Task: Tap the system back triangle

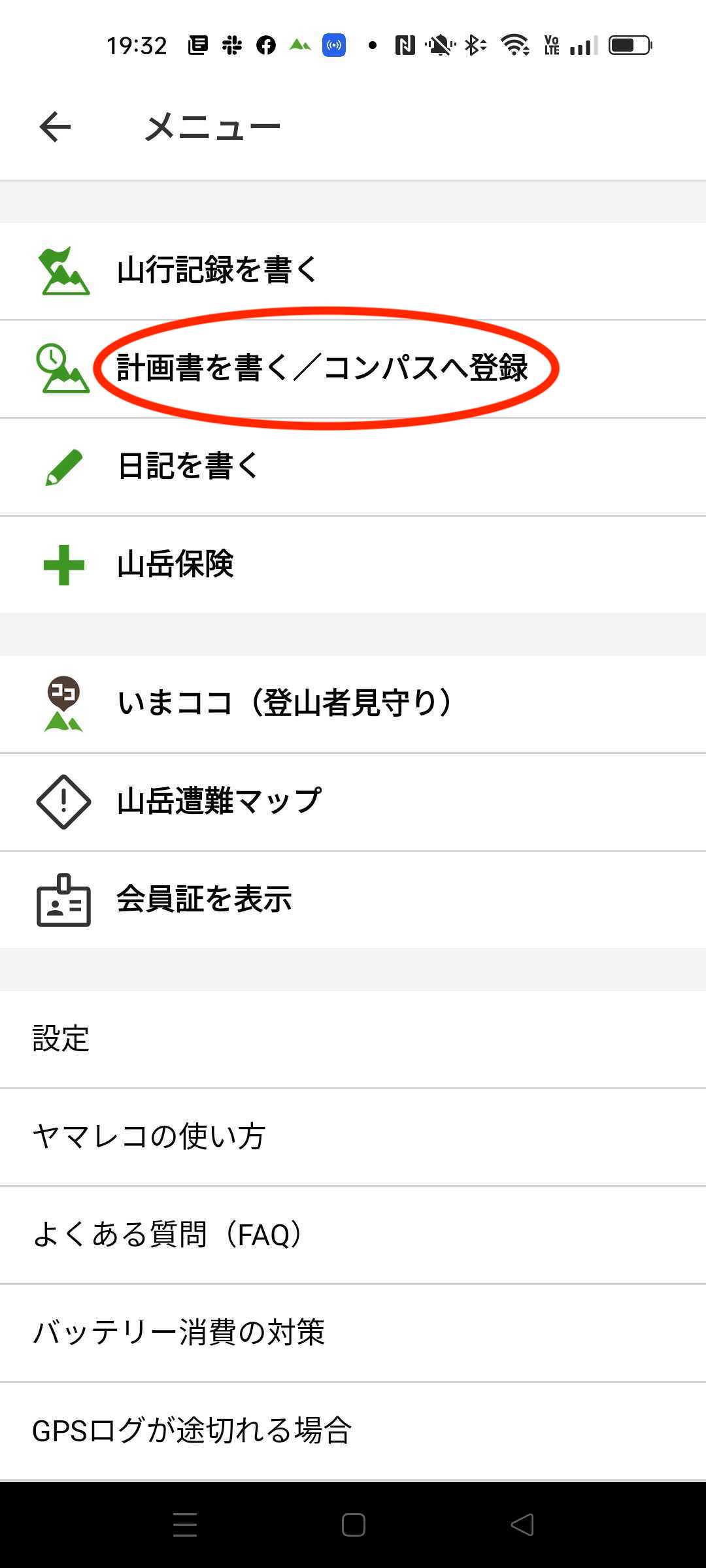Action: 522,1525
